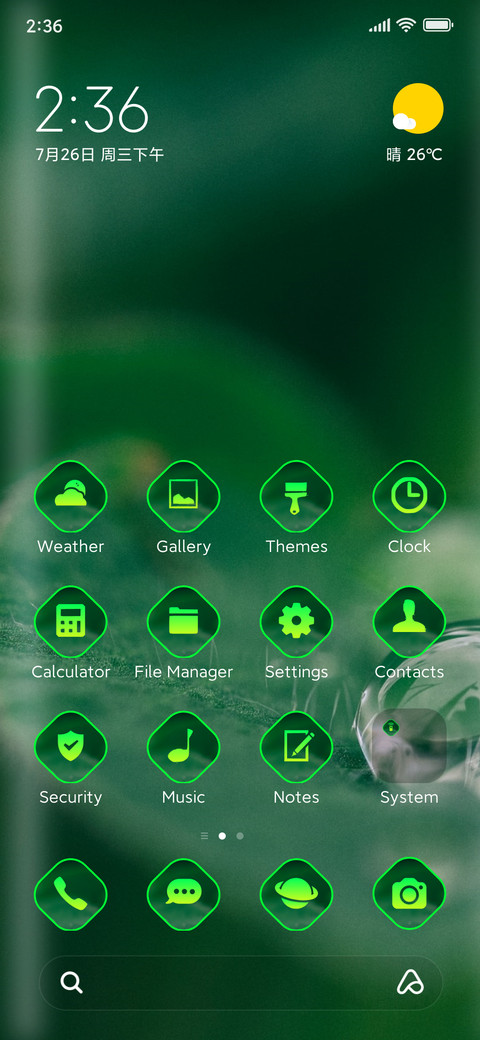Open the Camera from the dock
The image size is (480, 1040).
pos(409,894)
